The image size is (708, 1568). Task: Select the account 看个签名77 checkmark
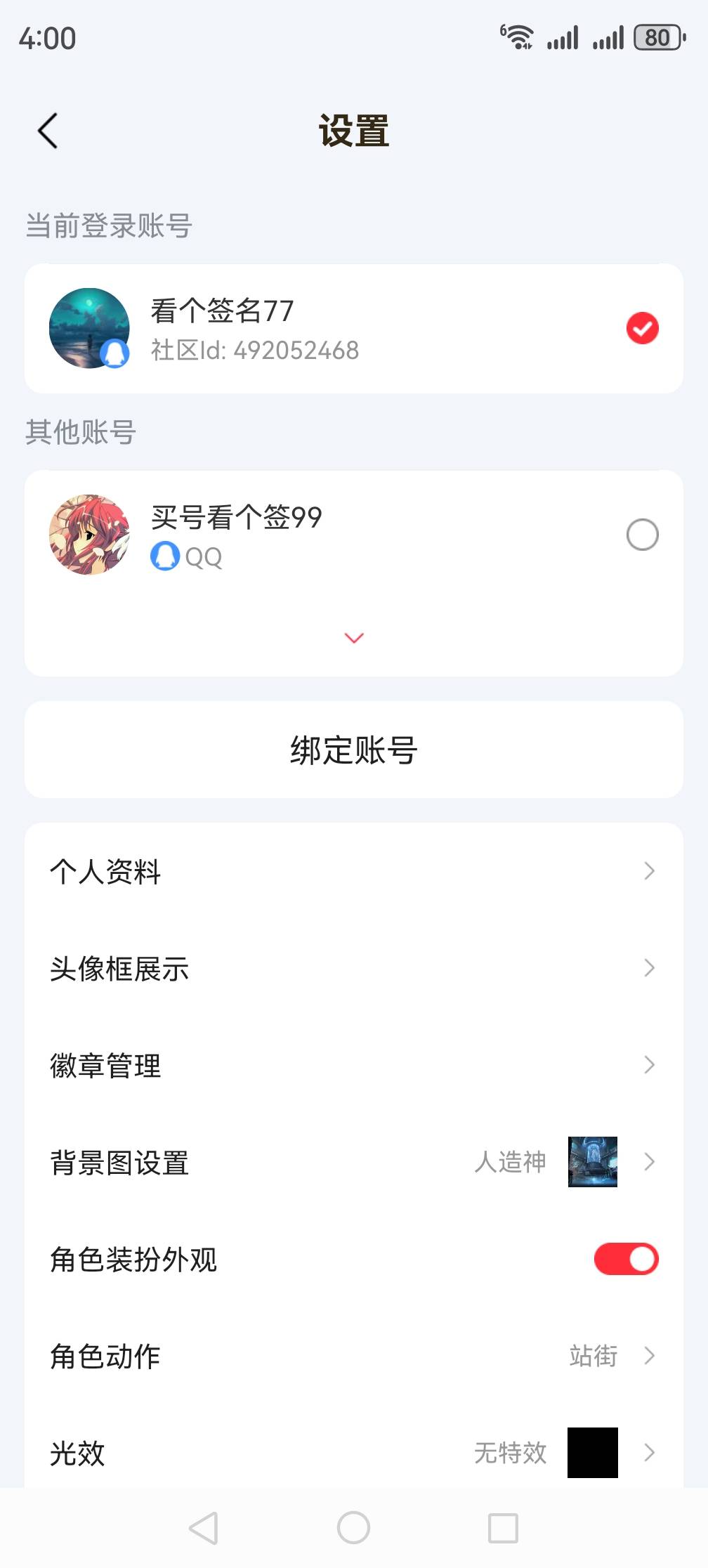641,328
